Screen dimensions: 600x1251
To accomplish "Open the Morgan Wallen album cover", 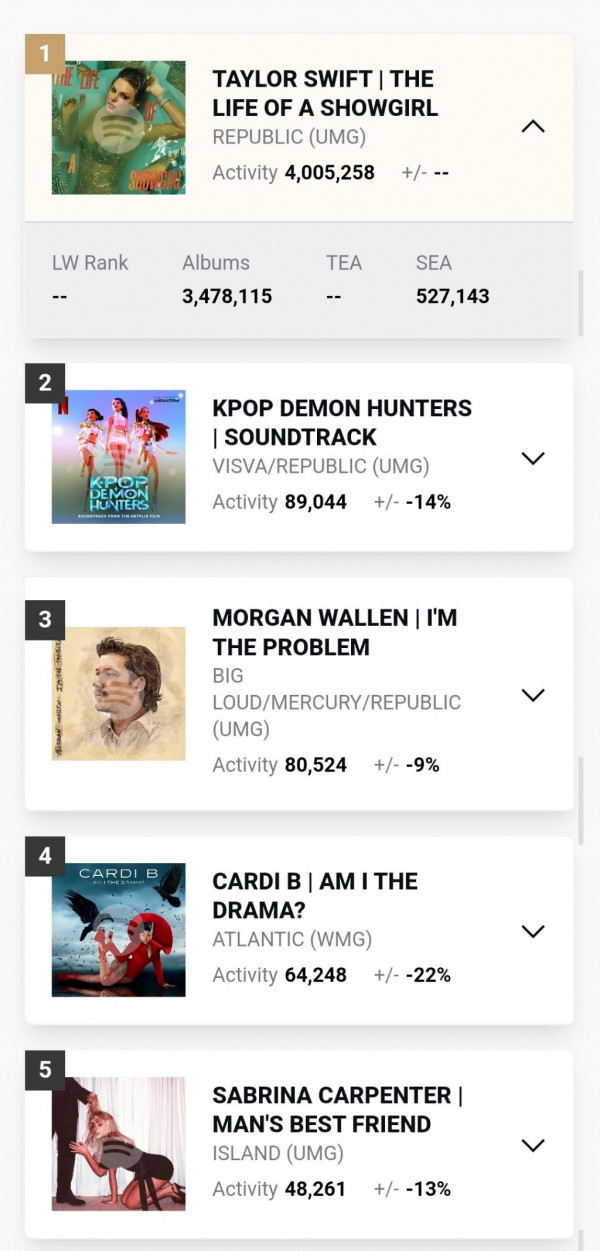I will pyautogui.click(x=118, y=693).
